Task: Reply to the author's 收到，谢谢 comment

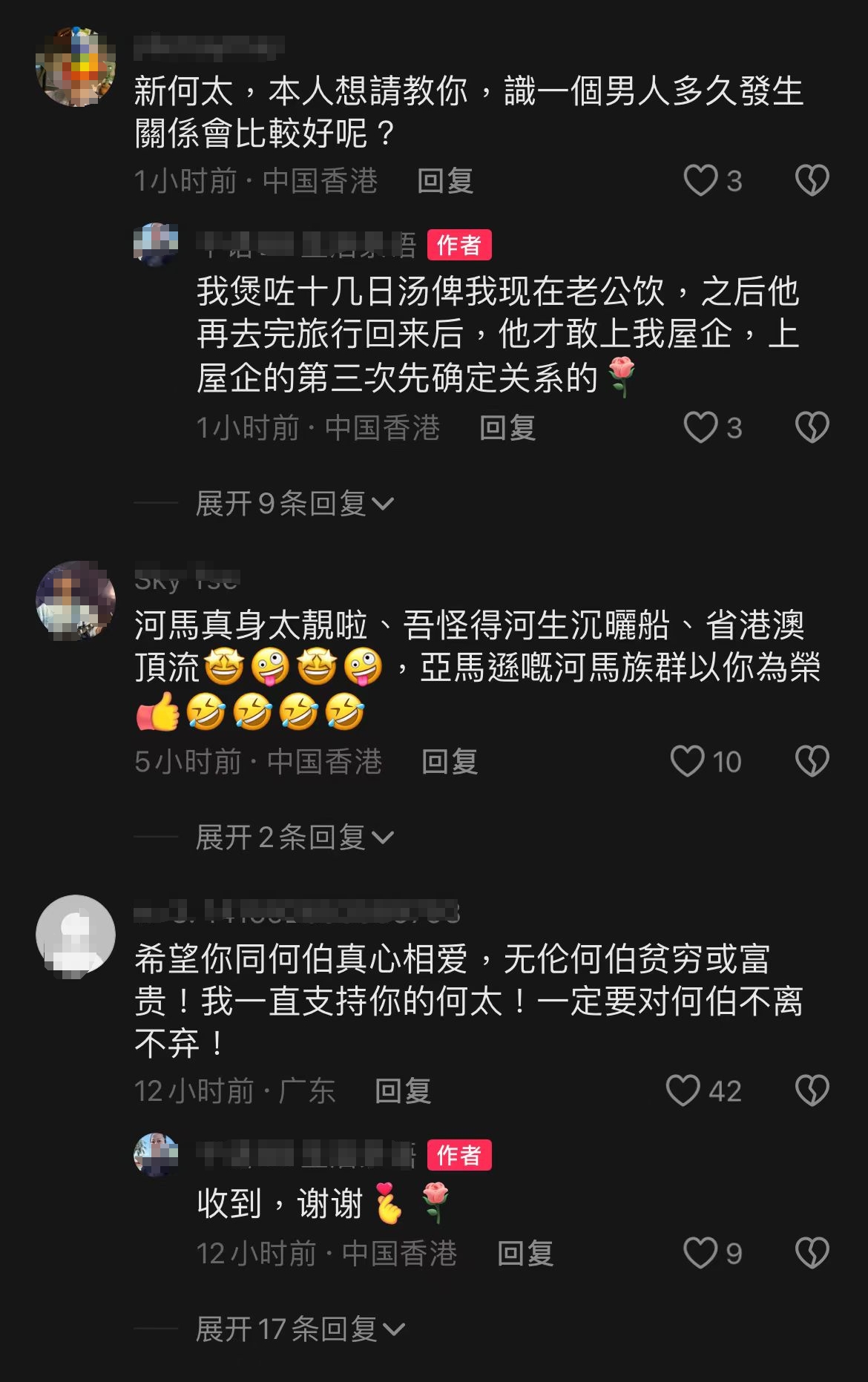Action: pos(525,1254)
